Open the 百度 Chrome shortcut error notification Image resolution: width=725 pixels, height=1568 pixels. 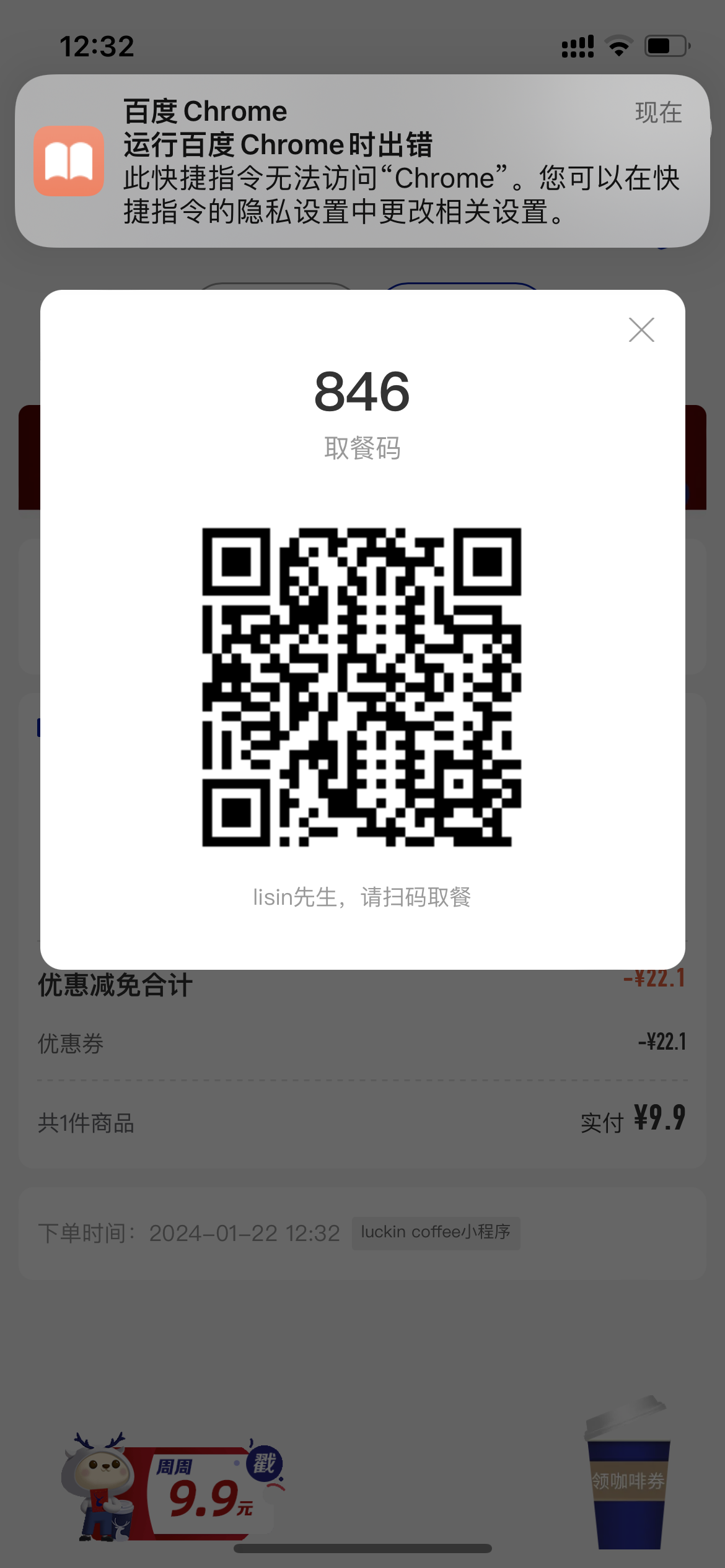(362, 161)
